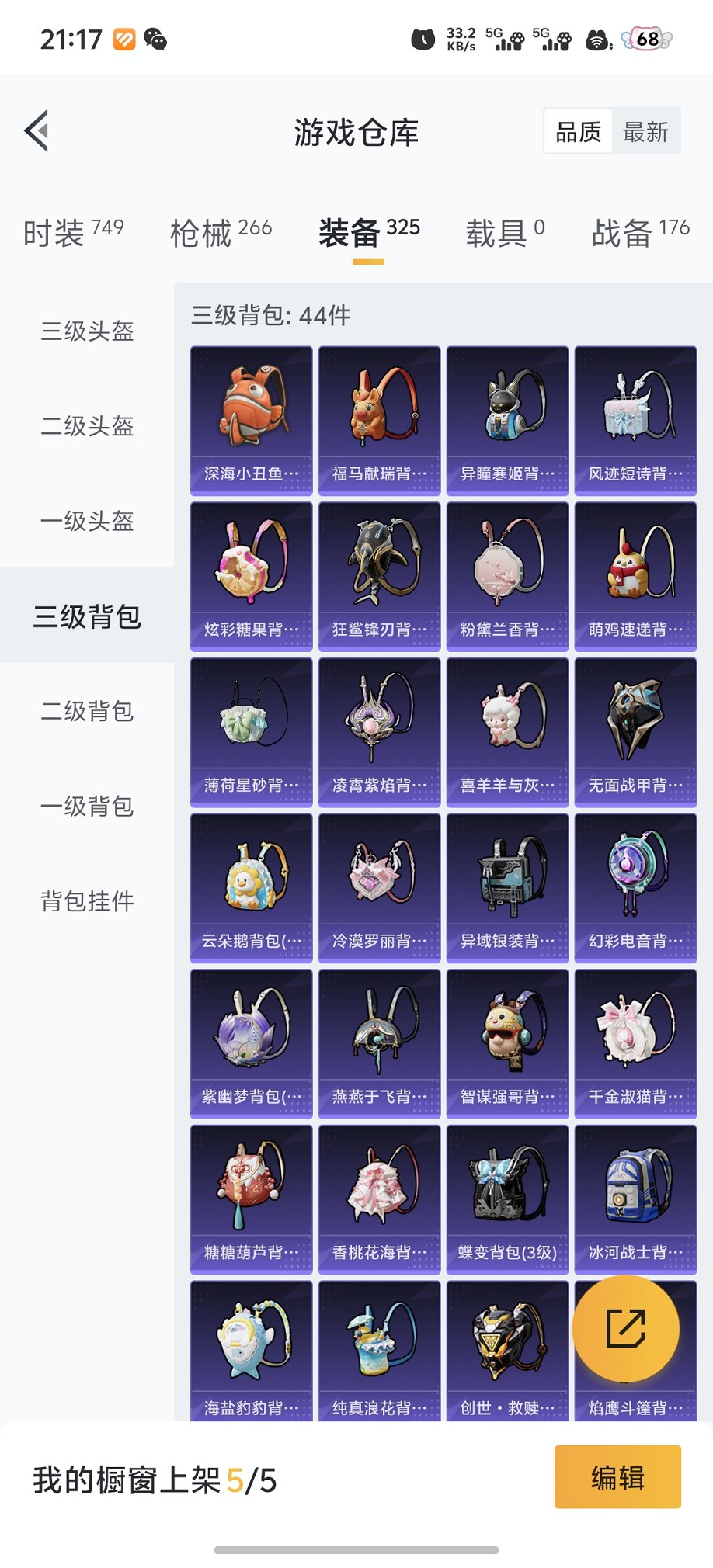Select the 深海小丑鱼 backpack thumbnail

pyautogui.click(x=250, y=411)
